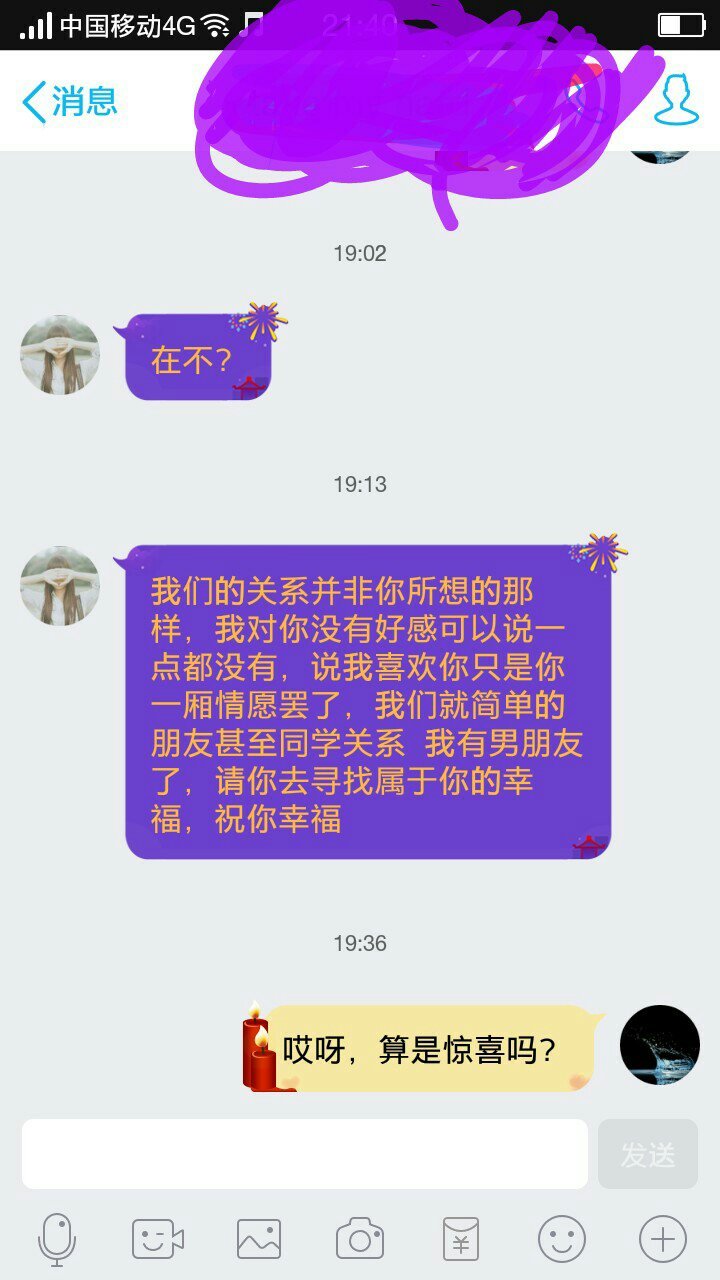Screen dimensions: 720x1280
Task: Open the photo gallery picker
Action: [x=259, y=1240]
